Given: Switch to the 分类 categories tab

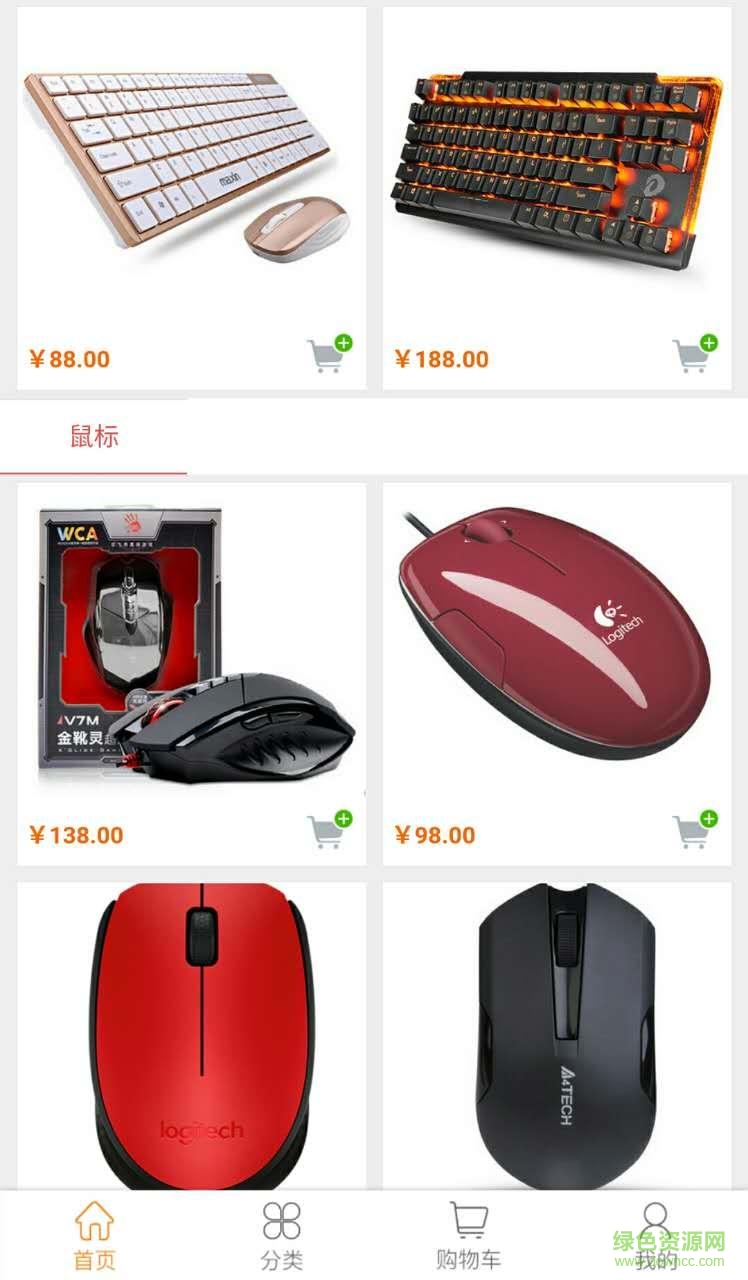Looking at the screenshot, I should [x=281, y=1236].
